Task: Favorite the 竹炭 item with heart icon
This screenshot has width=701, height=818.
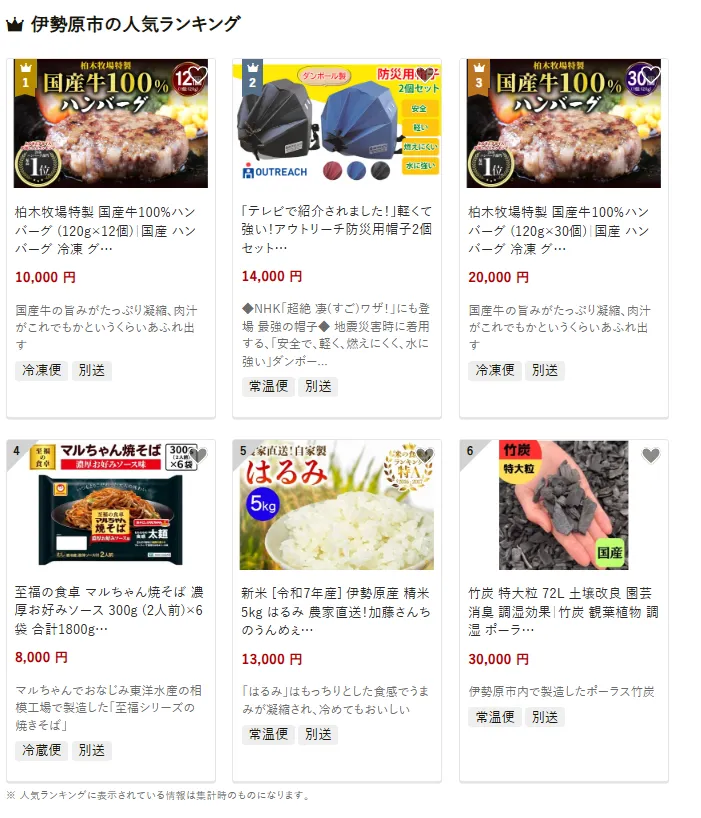Action: click(651, 456)
